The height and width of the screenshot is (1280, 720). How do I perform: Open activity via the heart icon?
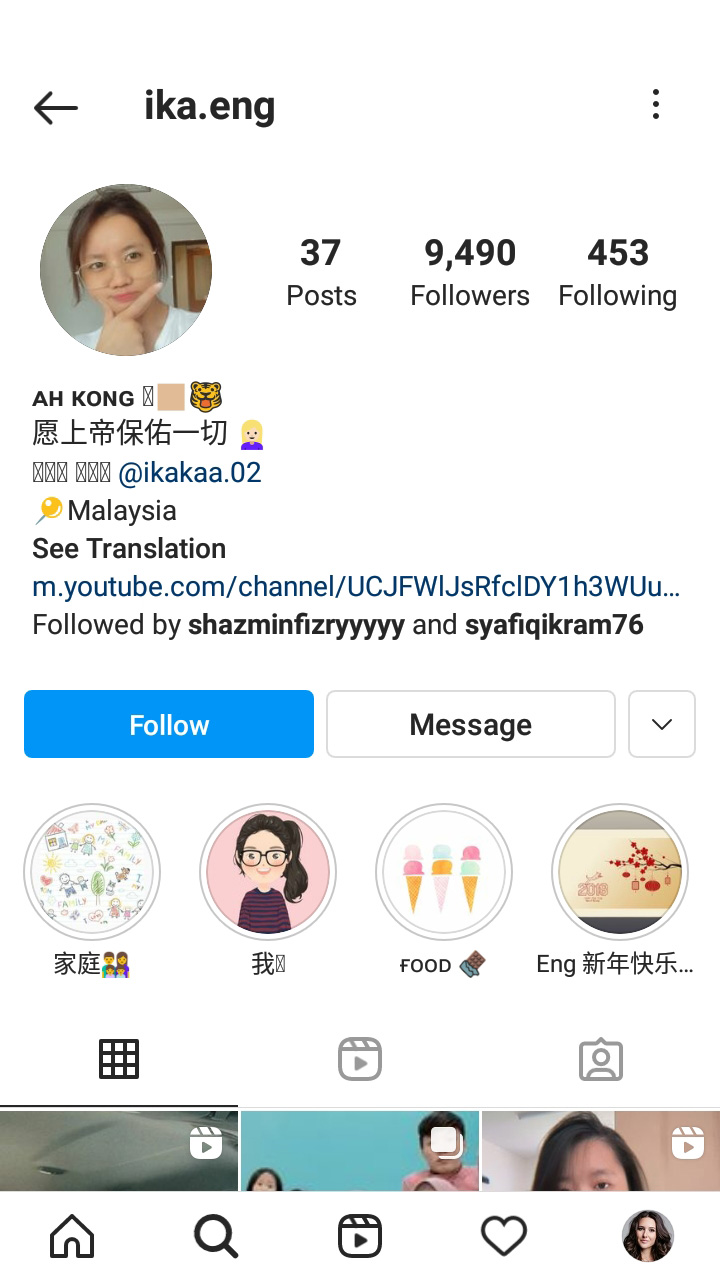coord(504,1237)
